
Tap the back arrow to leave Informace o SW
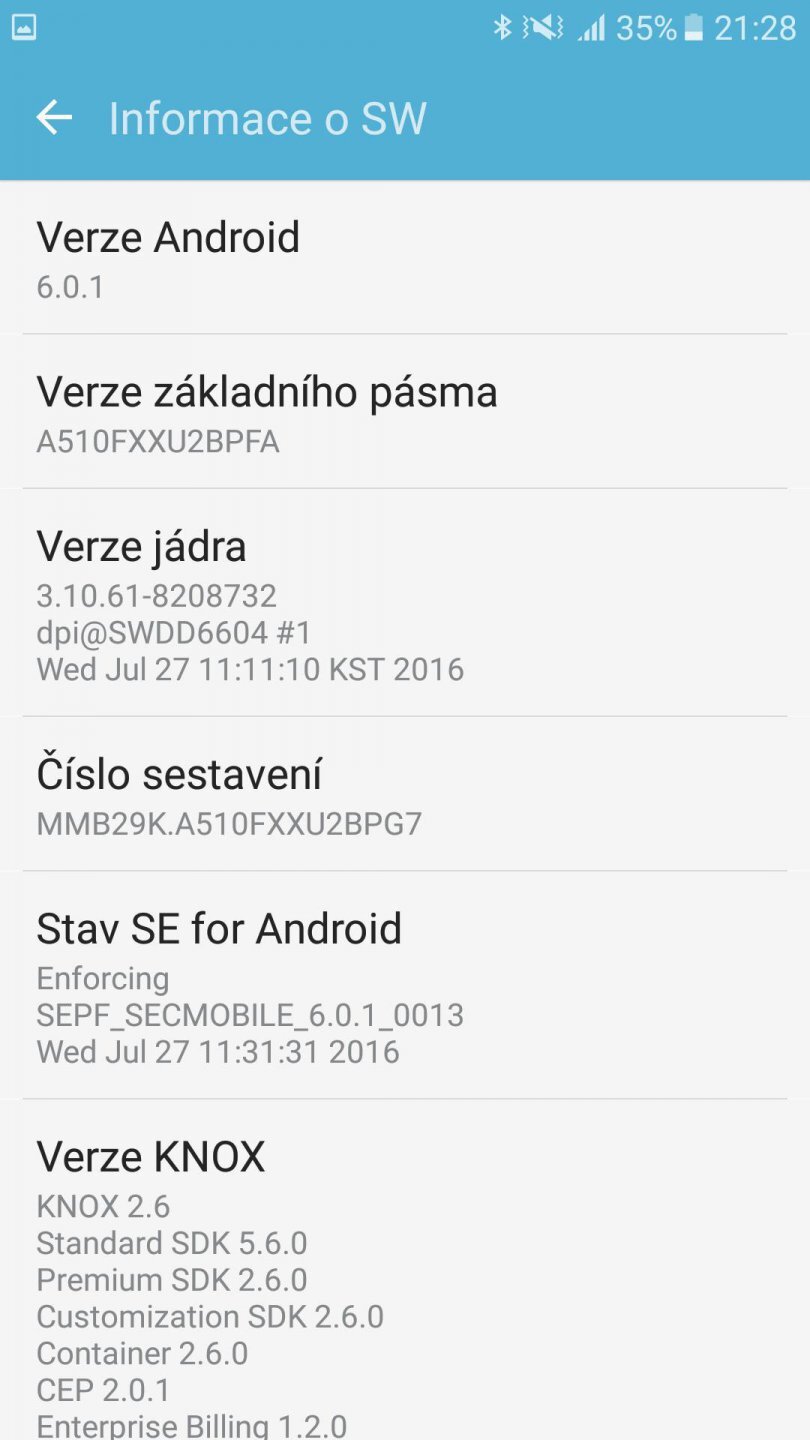pos(53,118)
